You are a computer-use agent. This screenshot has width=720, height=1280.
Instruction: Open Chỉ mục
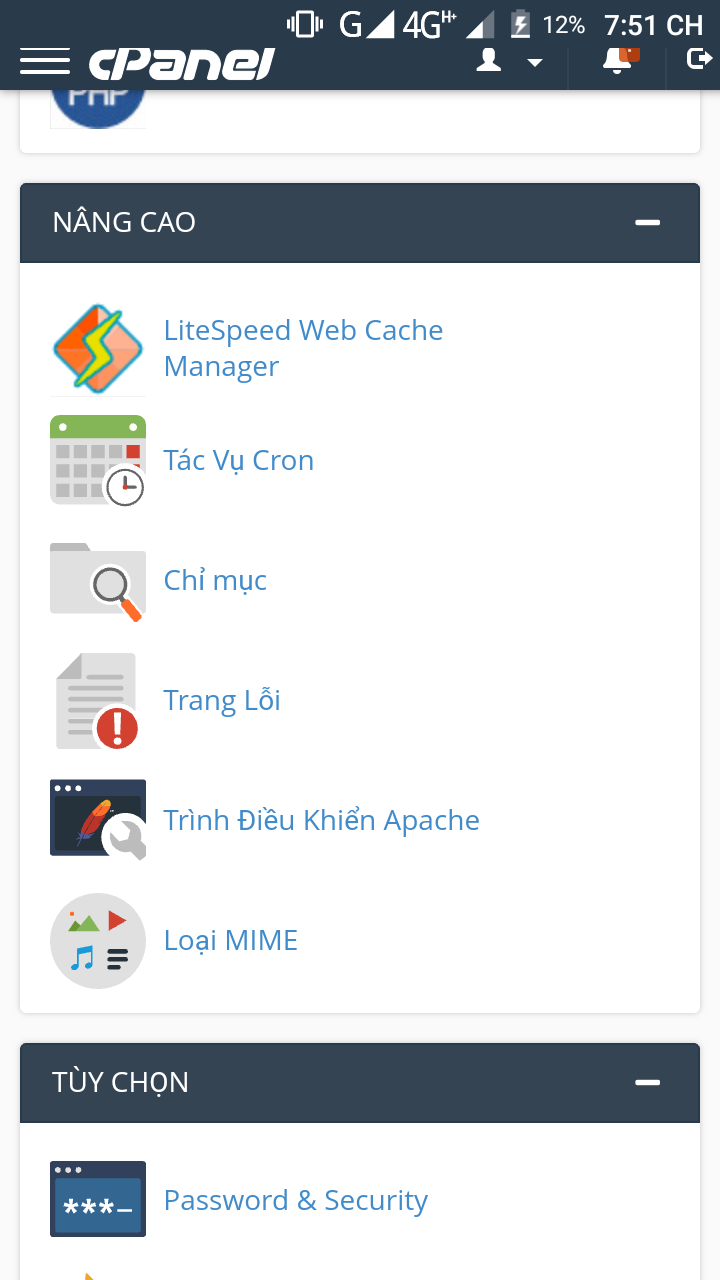[215, 580]
